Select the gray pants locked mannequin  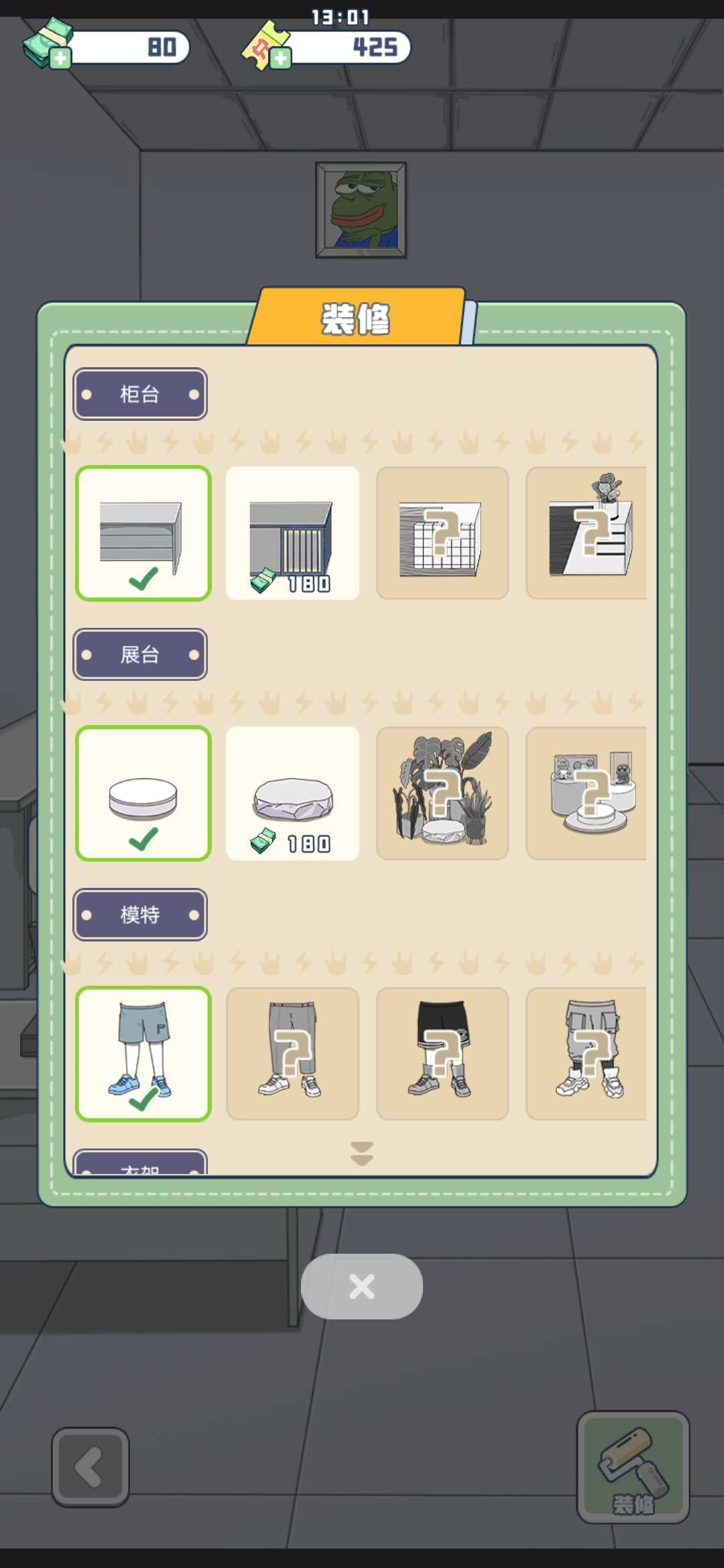click(x=293, y=1052)
